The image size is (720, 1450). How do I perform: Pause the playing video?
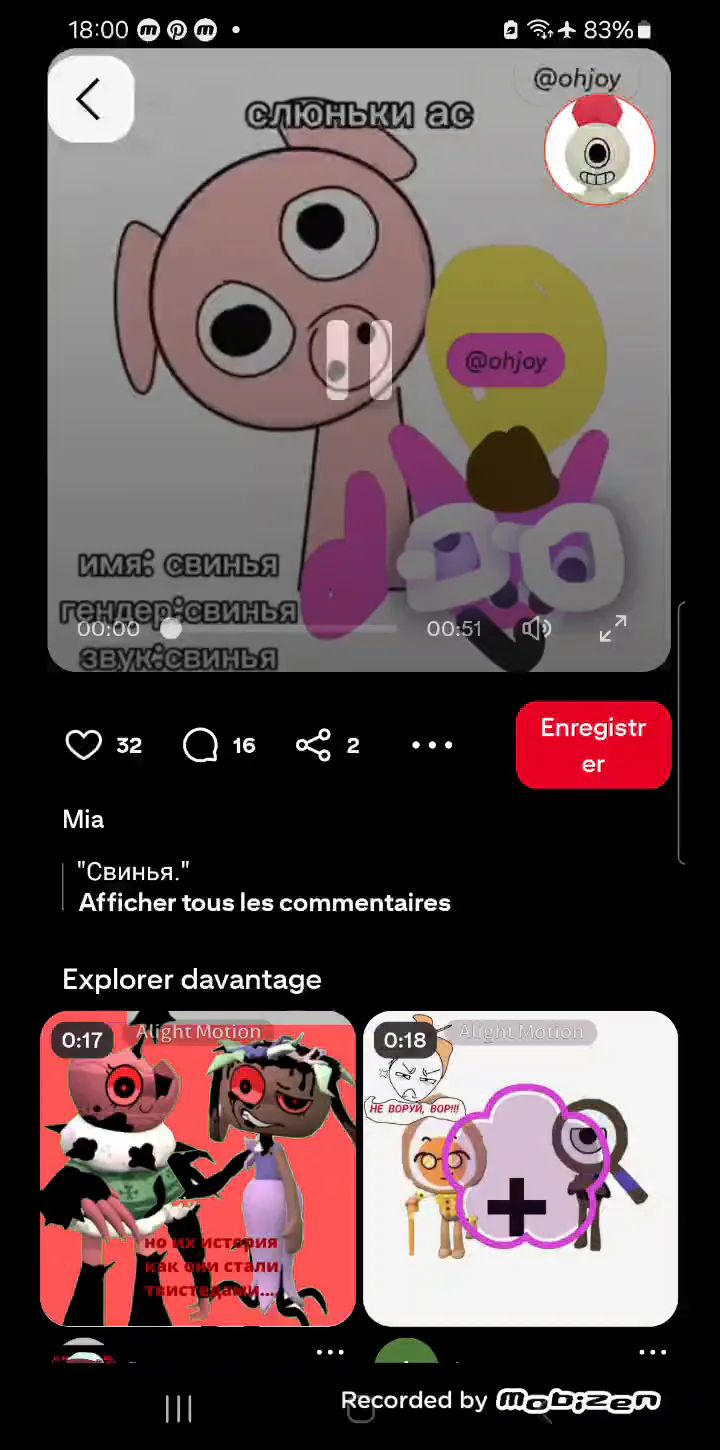[x=359, y=360]
